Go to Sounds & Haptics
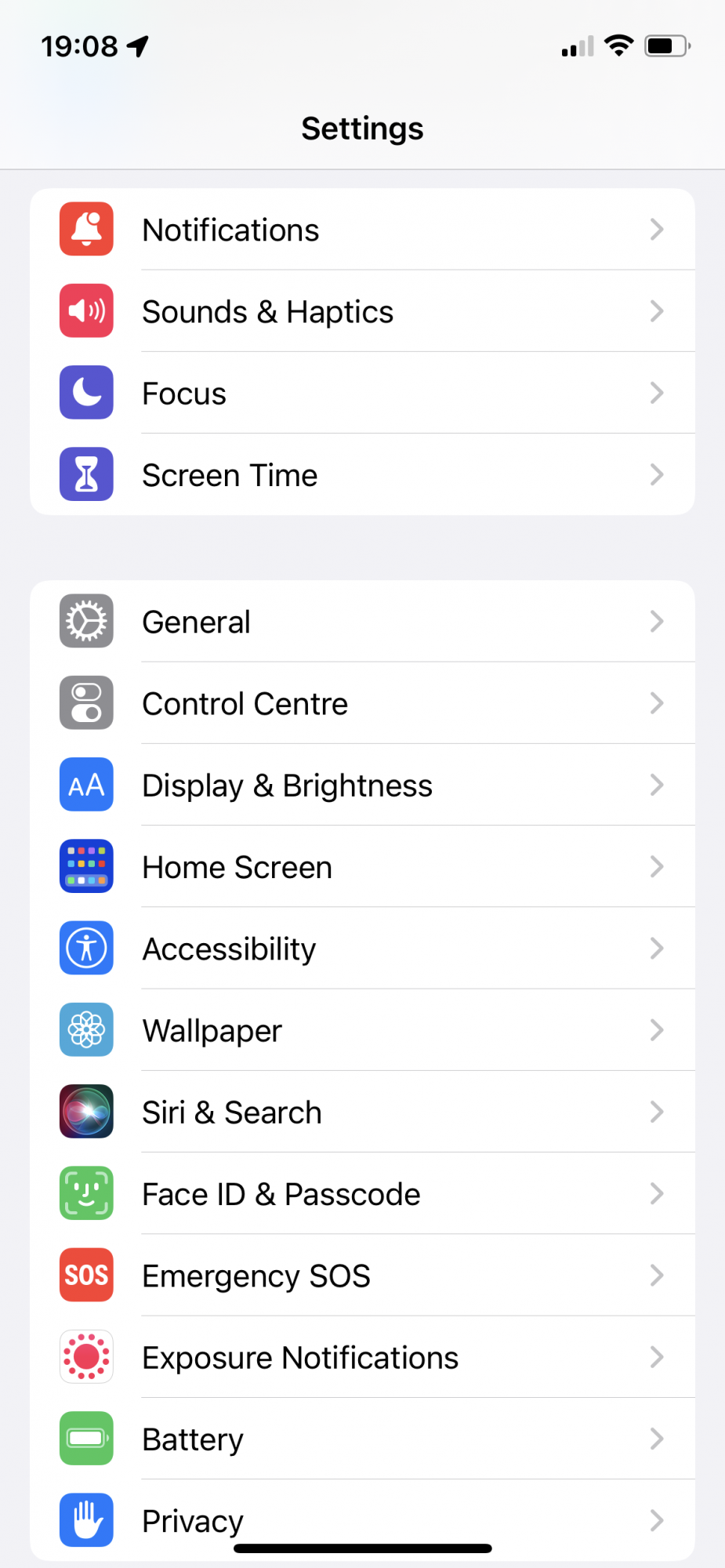725x1568 pixels. tap(362, 311)
